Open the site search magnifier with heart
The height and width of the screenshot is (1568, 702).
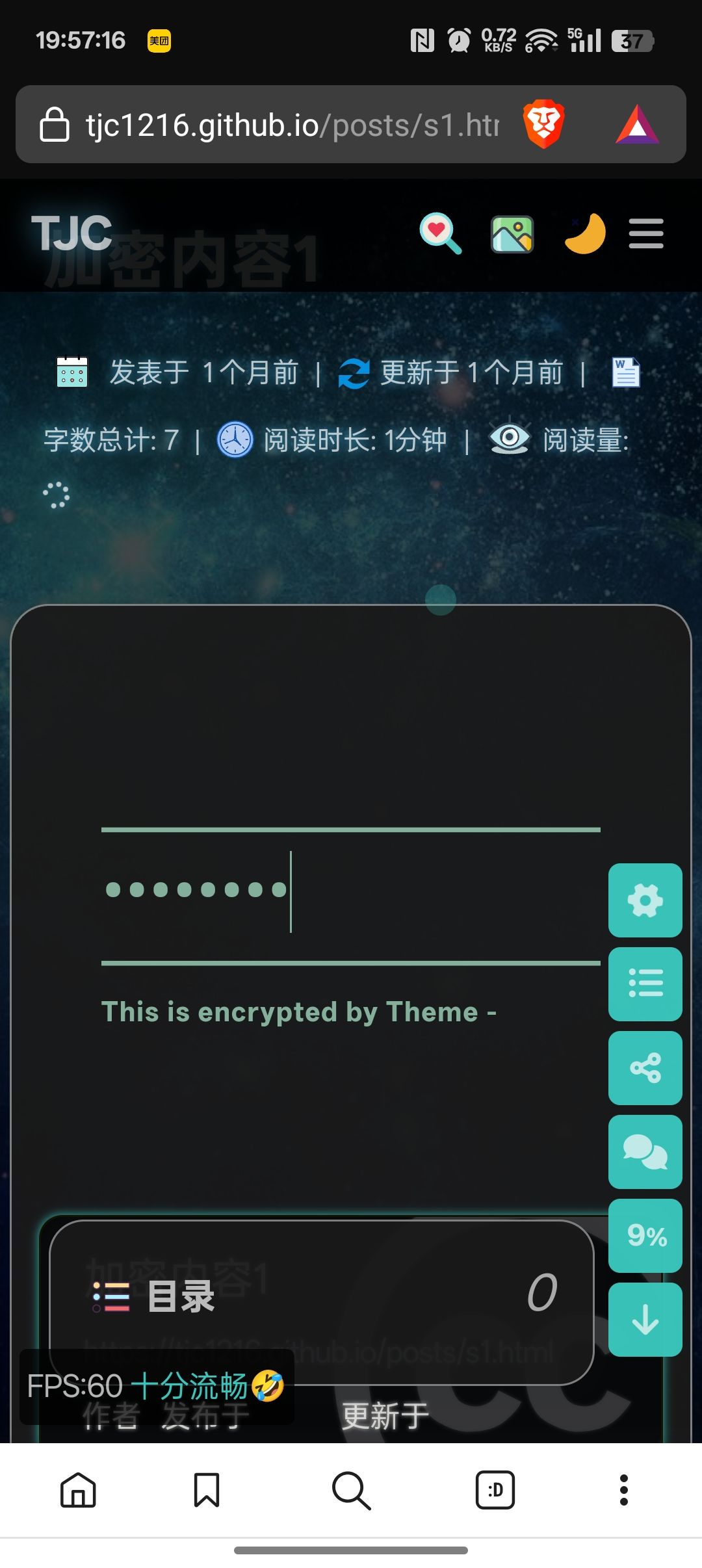(x=440, y=233)
